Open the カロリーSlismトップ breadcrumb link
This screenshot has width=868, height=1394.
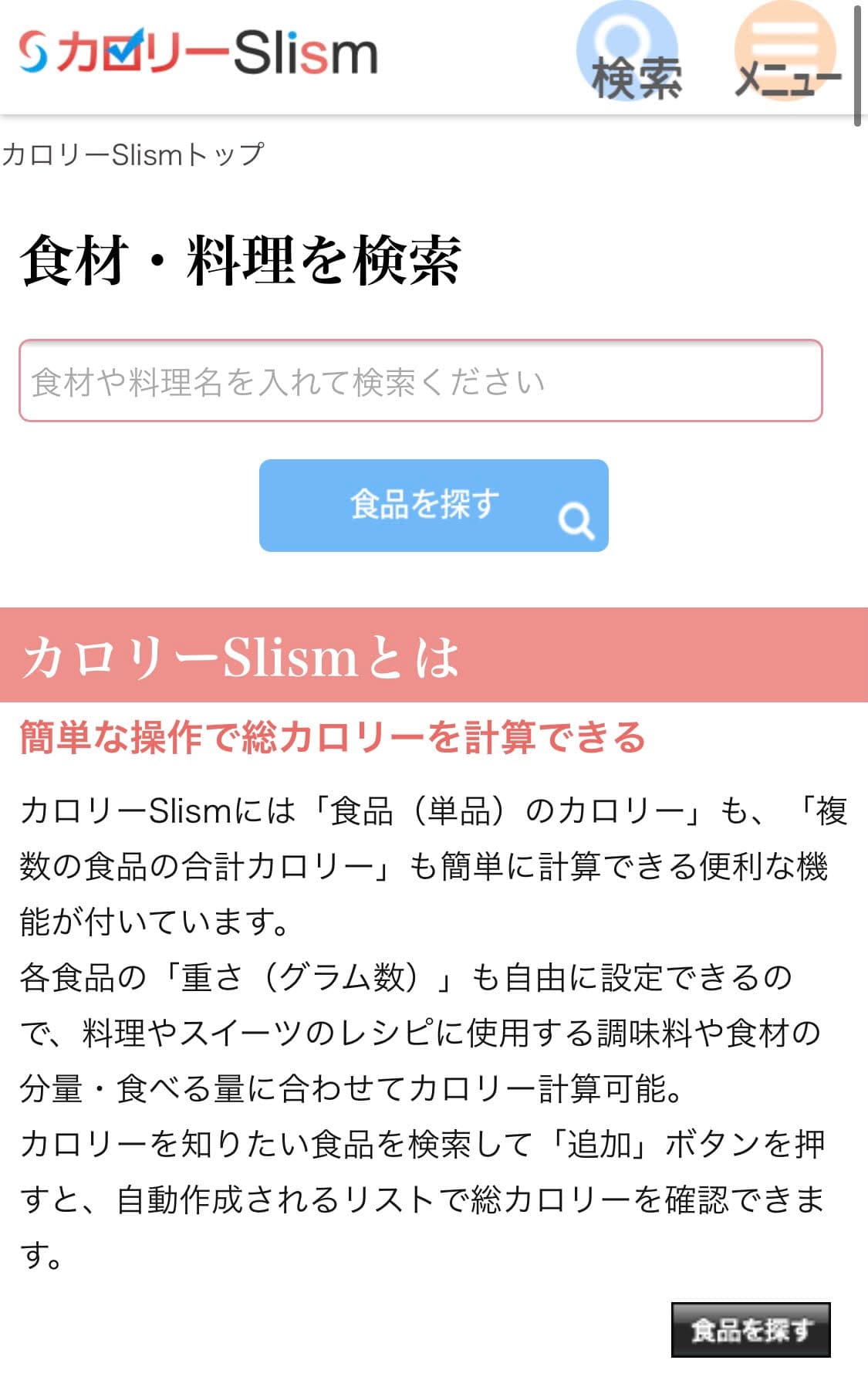click(x=133, y=154)
